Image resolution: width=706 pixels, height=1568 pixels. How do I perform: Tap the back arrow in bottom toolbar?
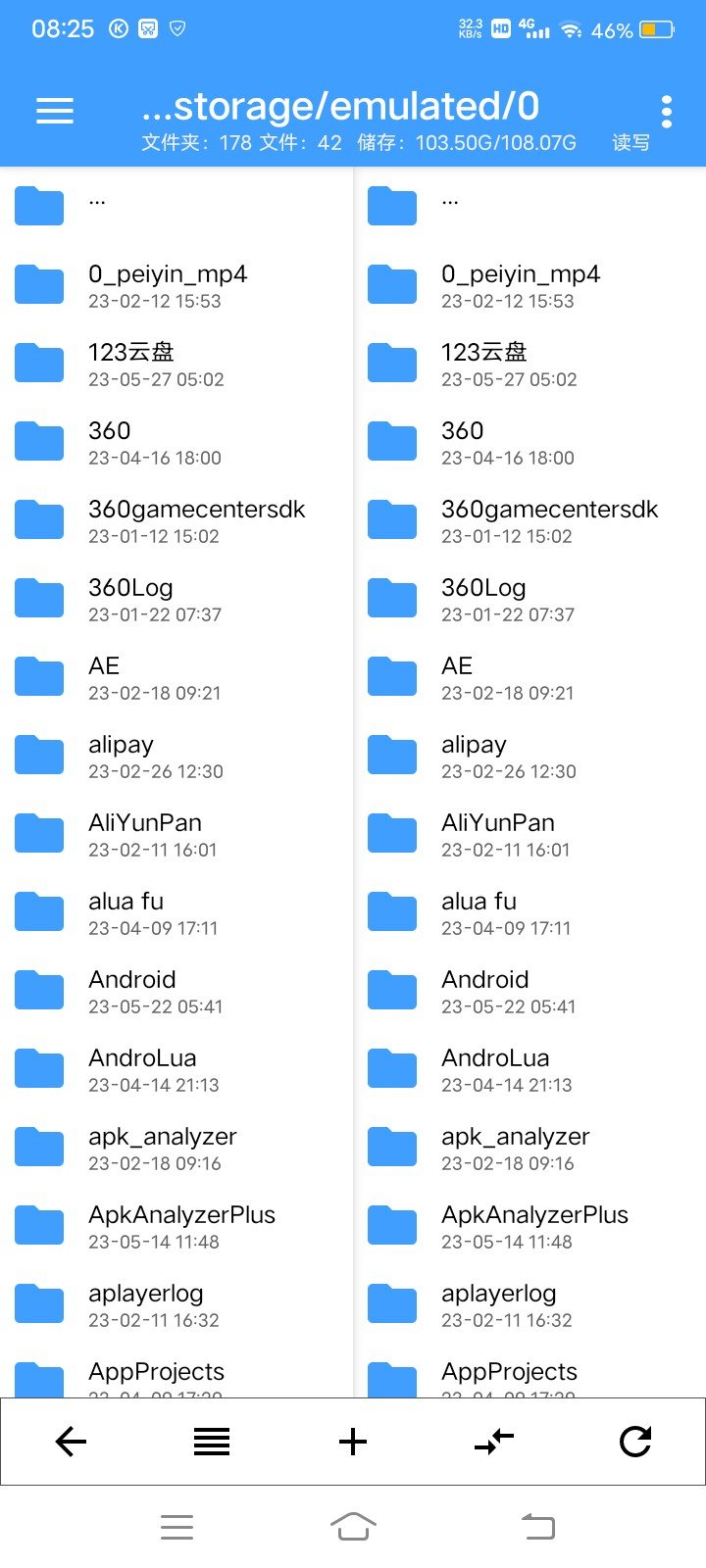(71, 1442)
